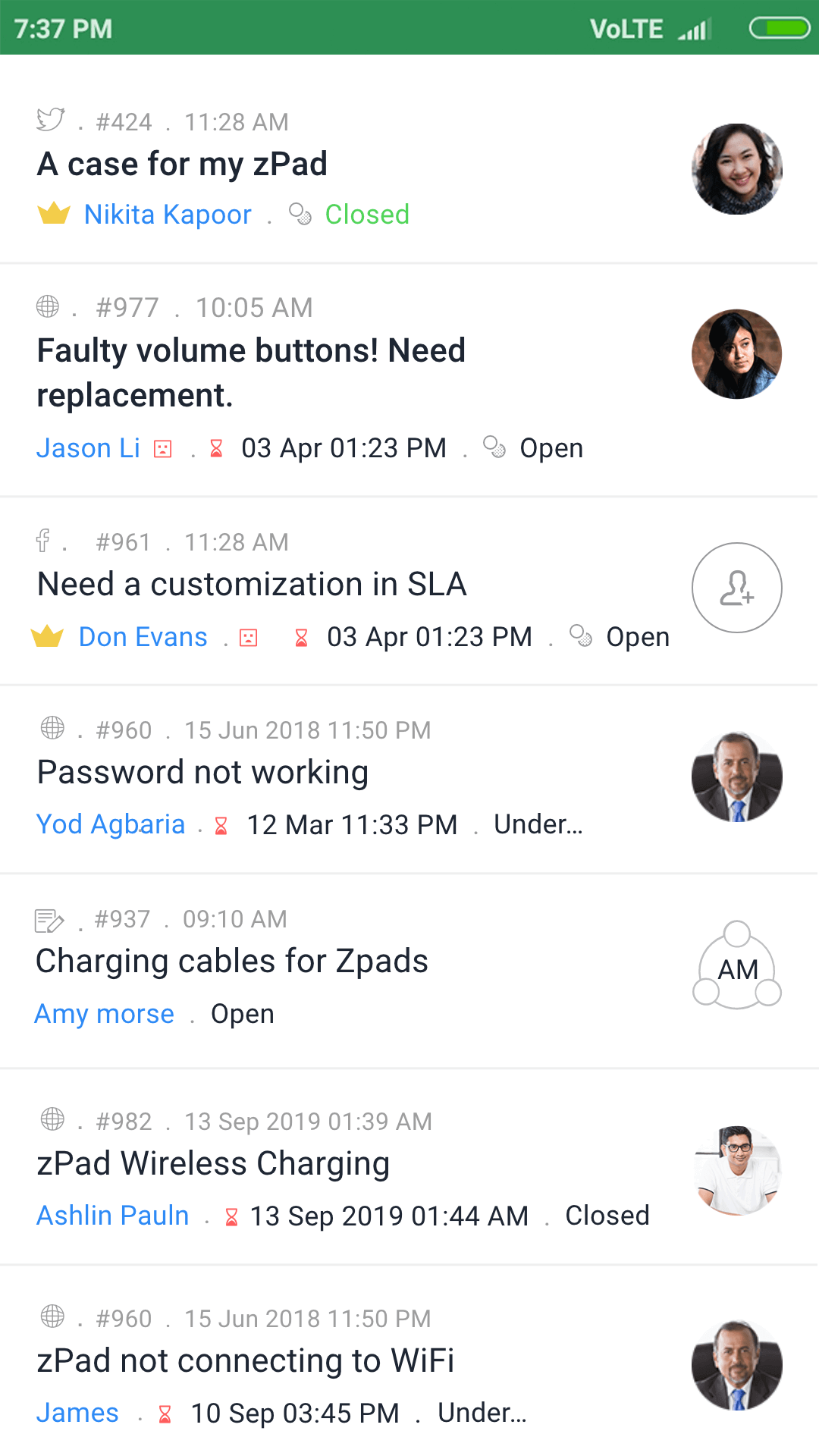Screen dimensions: 819x1456
Task: View contact Amy morse
Action: (x=104, y=1014)
